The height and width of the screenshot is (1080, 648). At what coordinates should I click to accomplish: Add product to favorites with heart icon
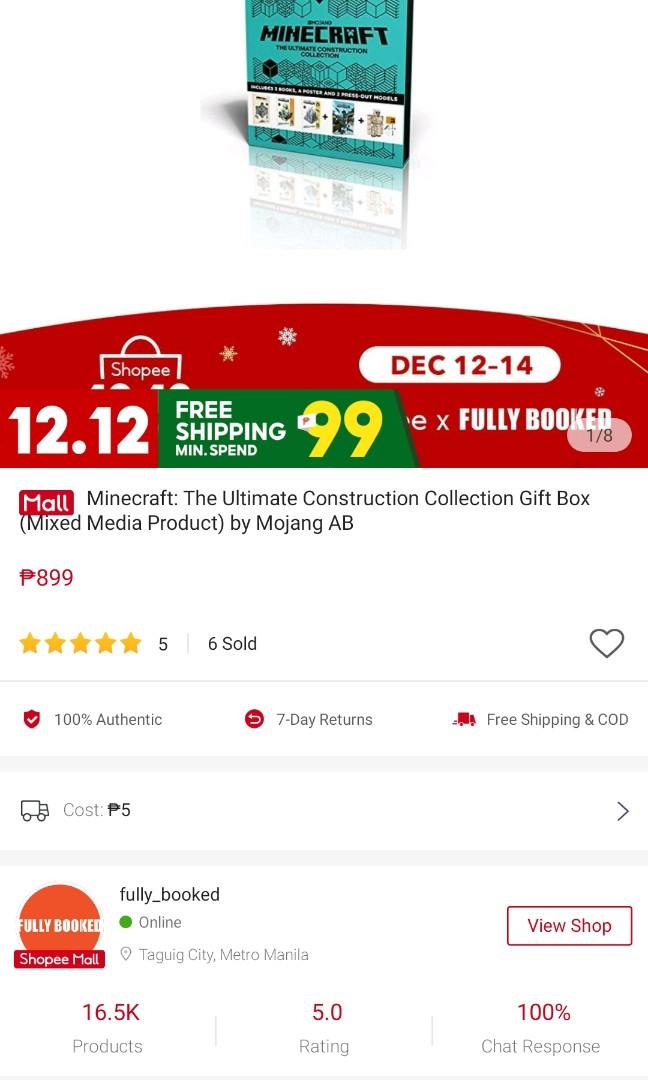pyautogui.click(x=606, y=643)
